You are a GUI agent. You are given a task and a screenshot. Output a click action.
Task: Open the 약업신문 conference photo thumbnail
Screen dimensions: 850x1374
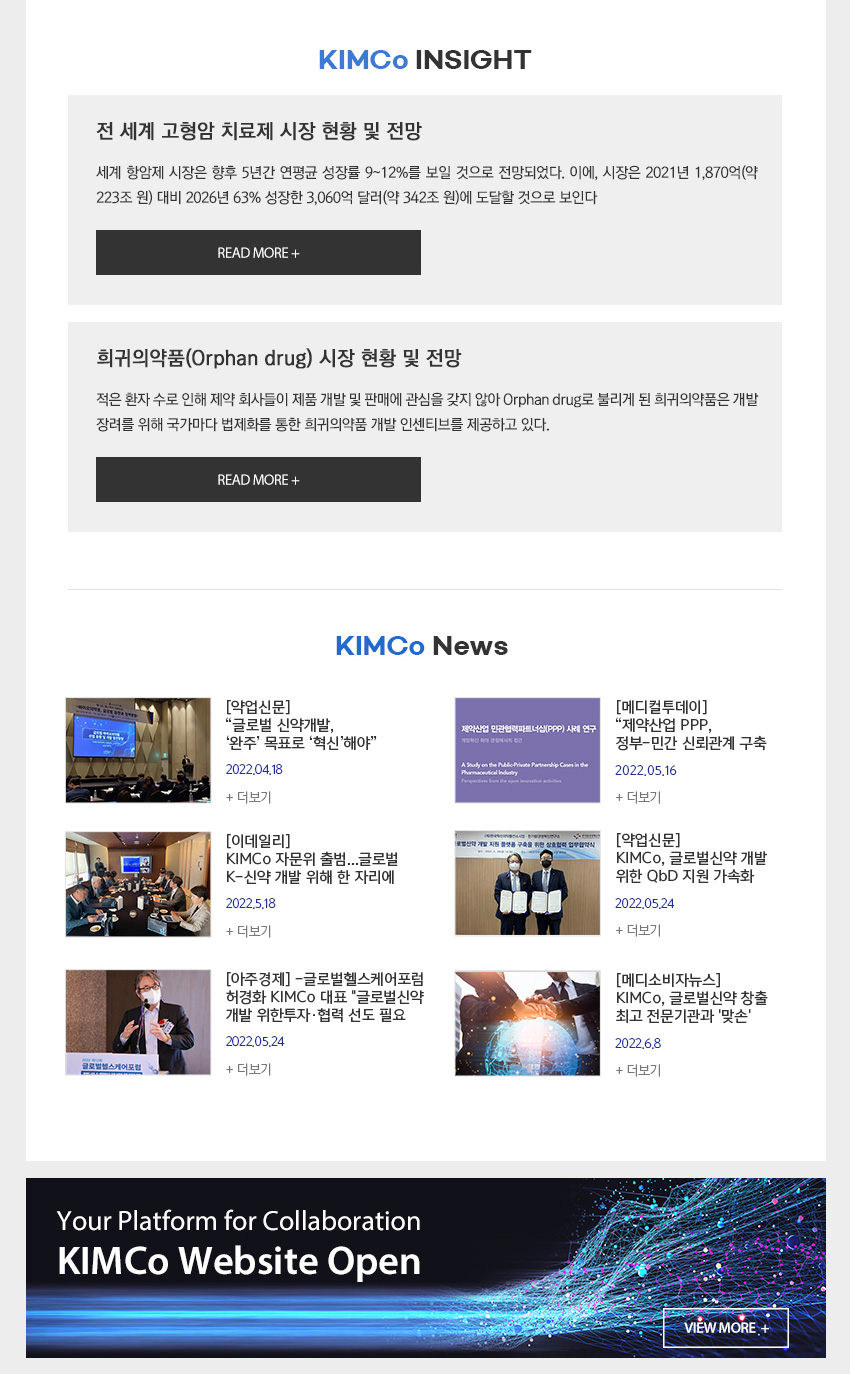(138, 750)
